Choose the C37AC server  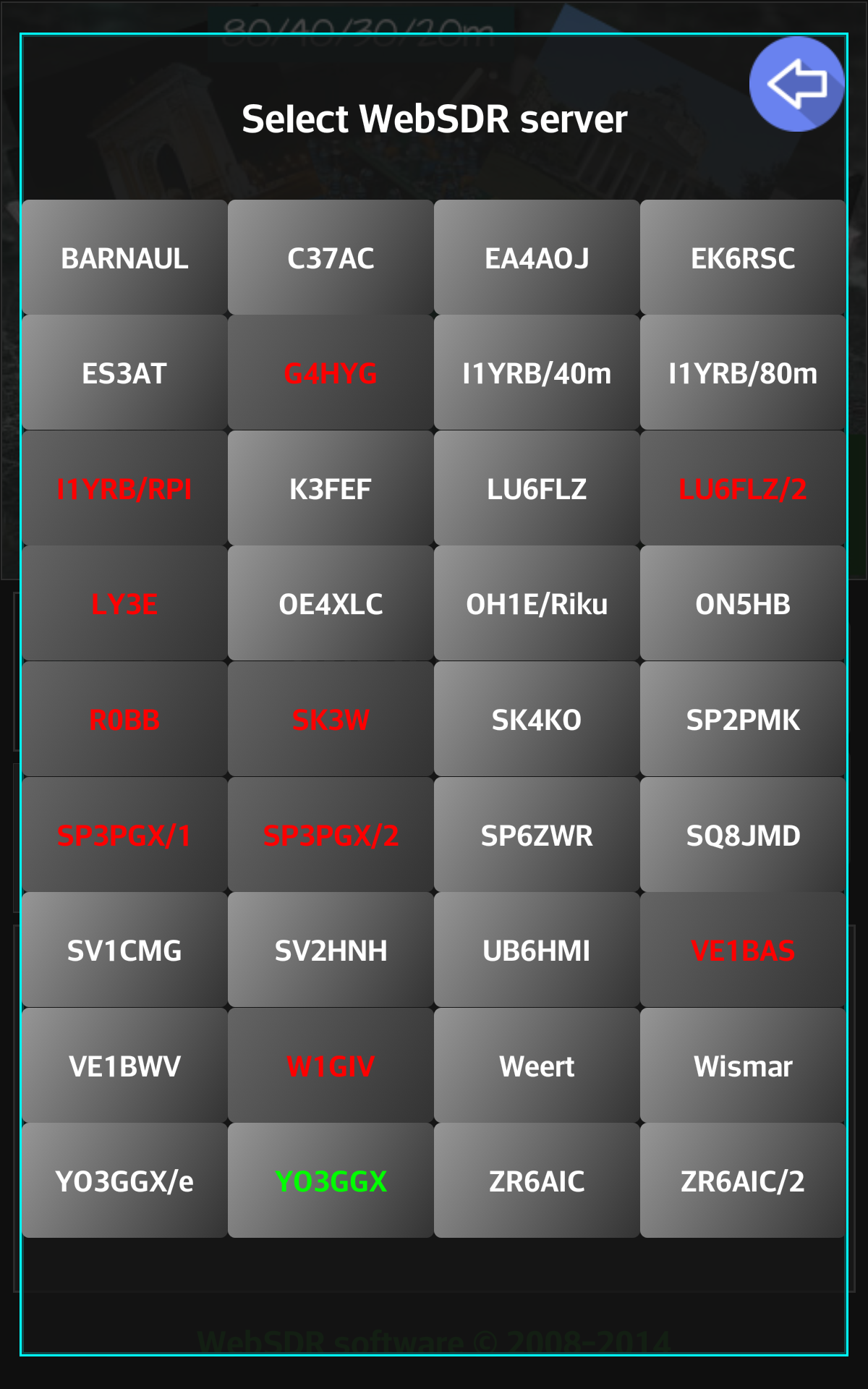coord(331,258)
